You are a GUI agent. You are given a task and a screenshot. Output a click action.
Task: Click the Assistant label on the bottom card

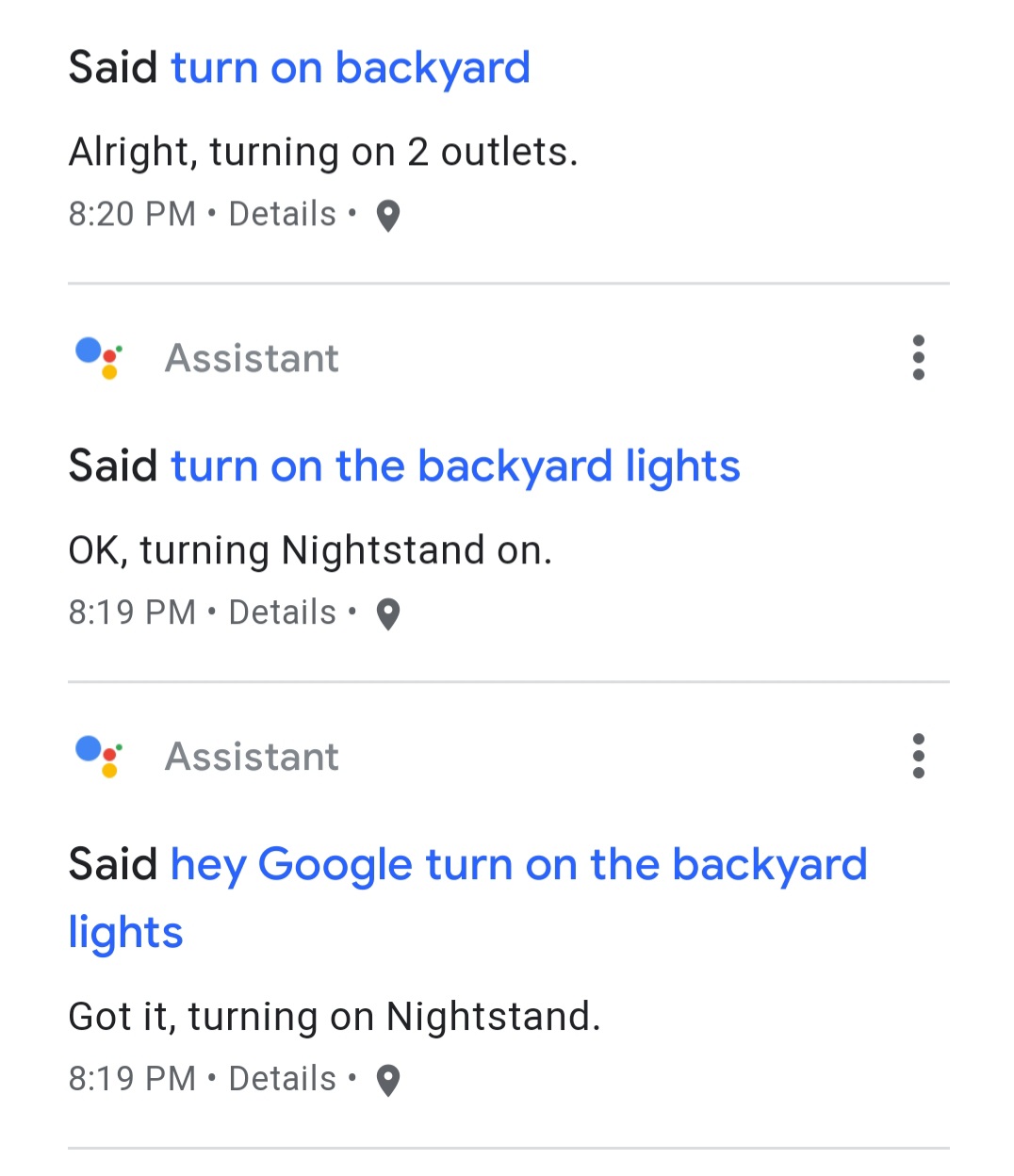pyautogui.click(x=252, y=757)
